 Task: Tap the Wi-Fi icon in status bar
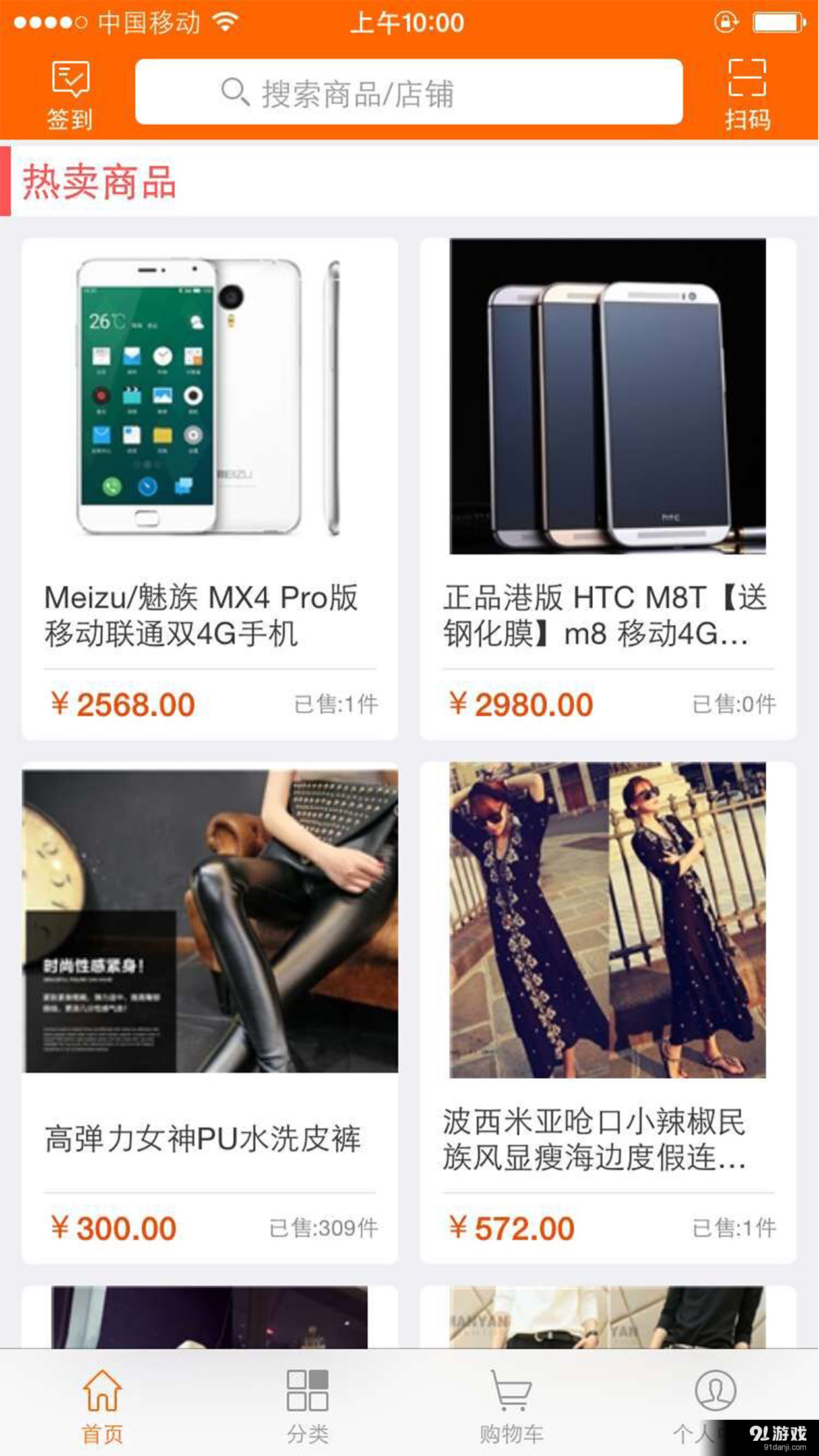224,21
